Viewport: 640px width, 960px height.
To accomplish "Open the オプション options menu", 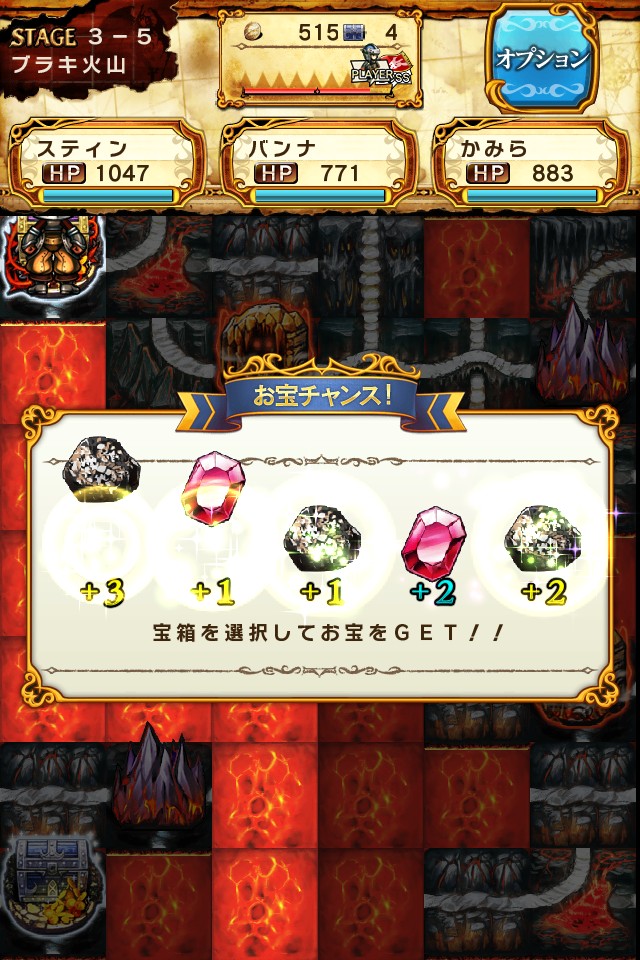I will tap(541, 60).
